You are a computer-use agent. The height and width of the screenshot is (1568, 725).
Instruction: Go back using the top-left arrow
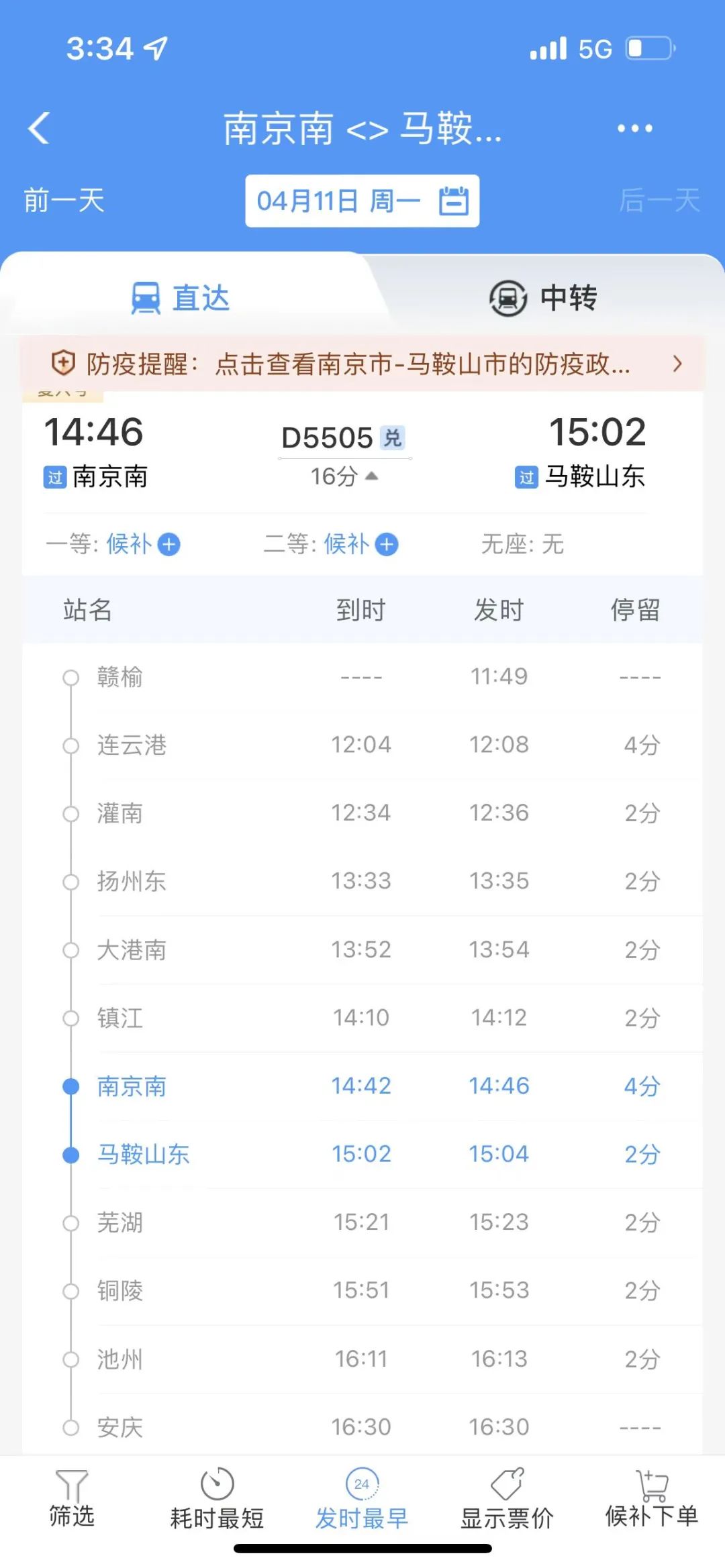(x=40, y=127)
